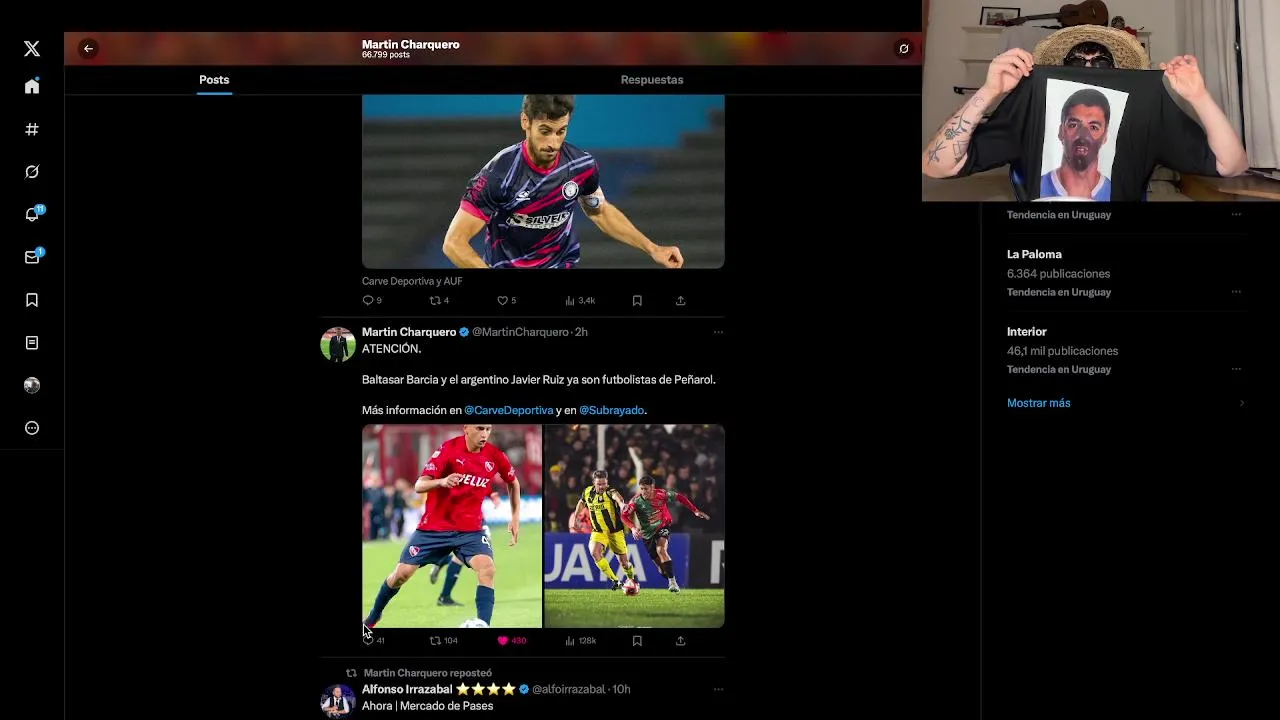Open the notifications bell
Screen dimensions: 1280x720
[32, 214]
